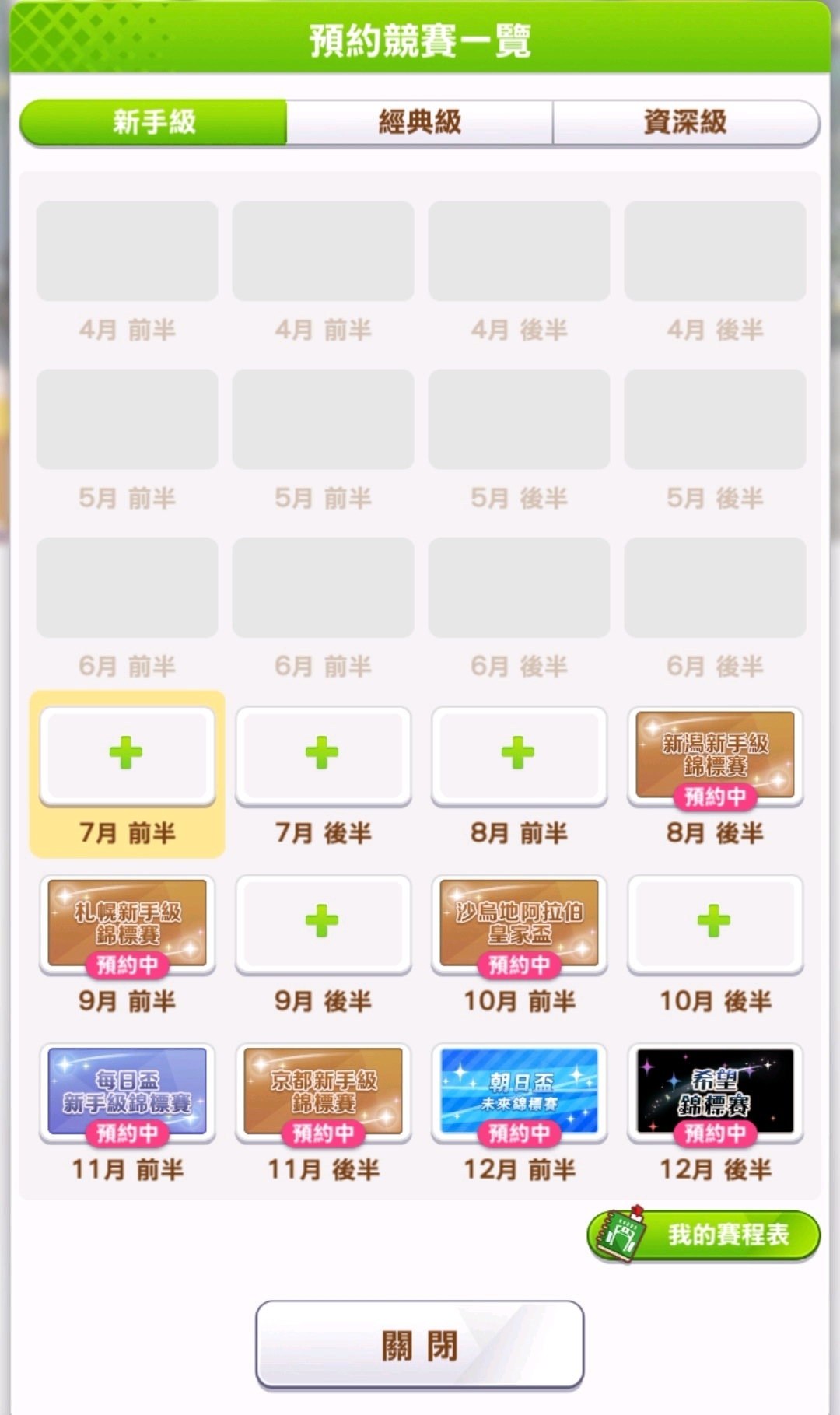840x1415 pixels.
Task: Switch to the 資深級 tab
Action: pyautogui.click(x=686, y=122)
